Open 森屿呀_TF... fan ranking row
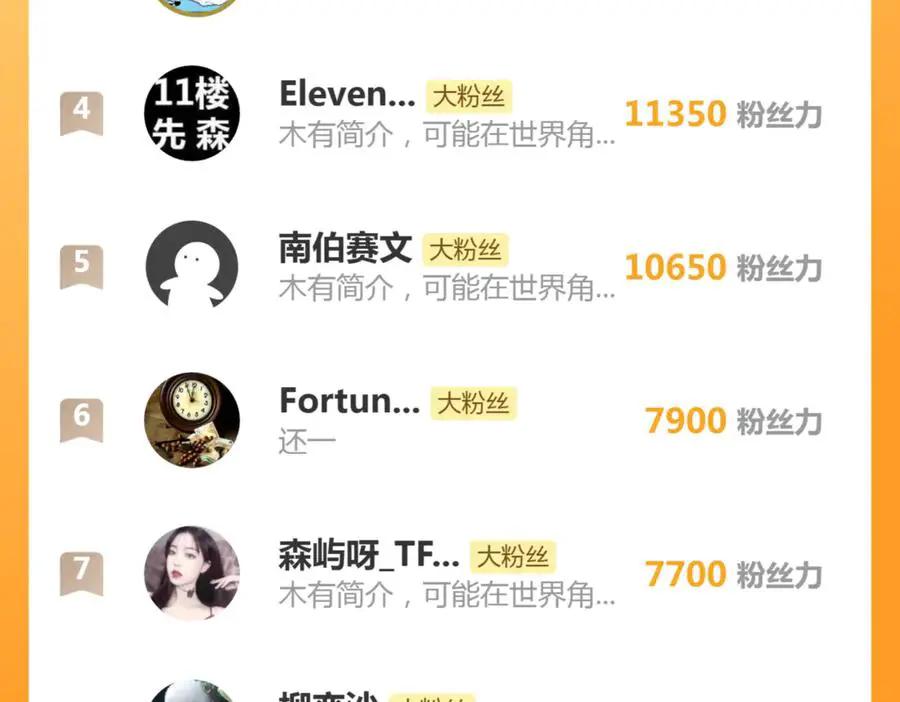Viewport: 900px width, 702px height. click(x=369, y=555)
